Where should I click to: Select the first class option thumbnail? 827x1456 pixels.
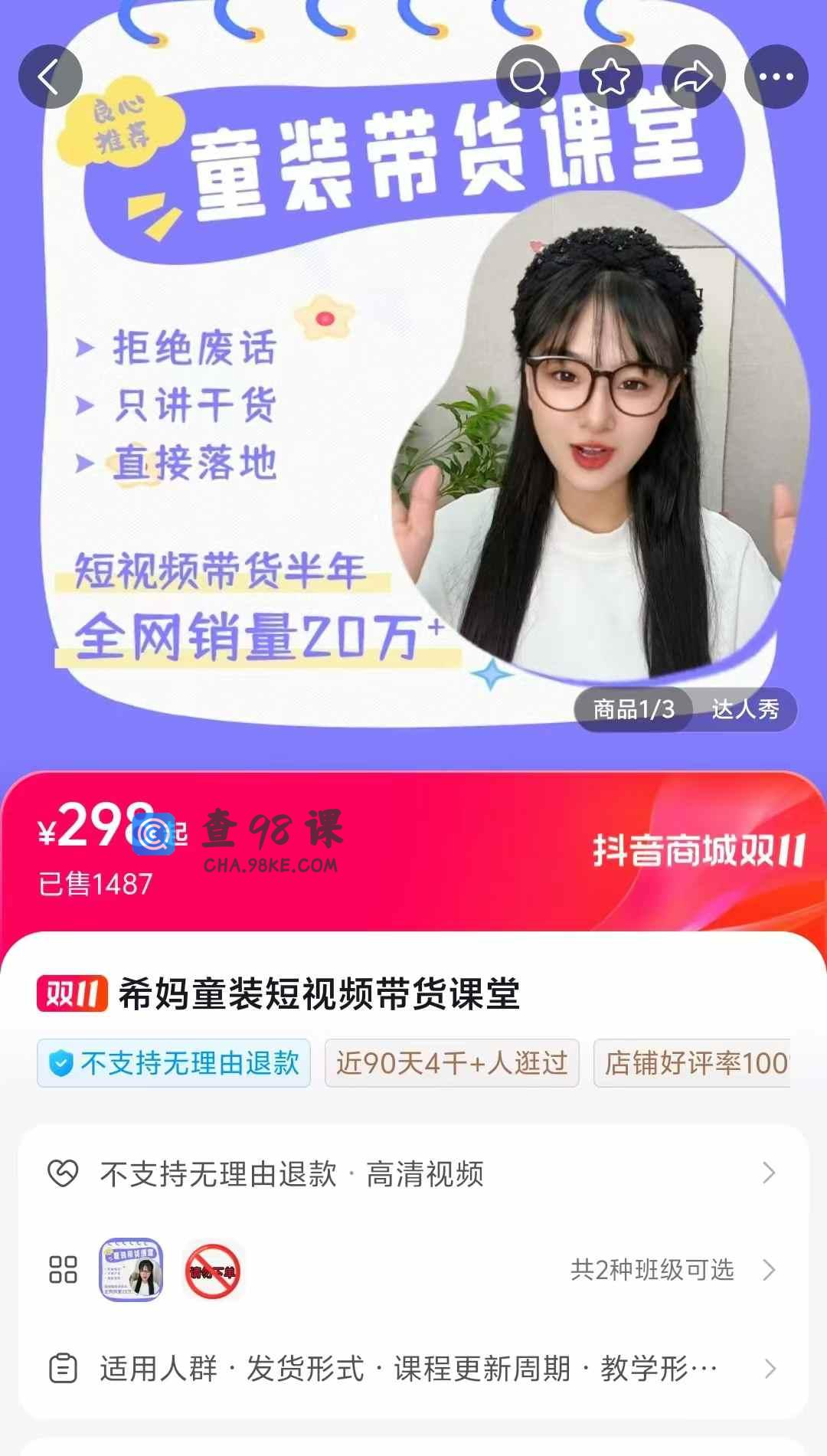(x=131, y=1270)
